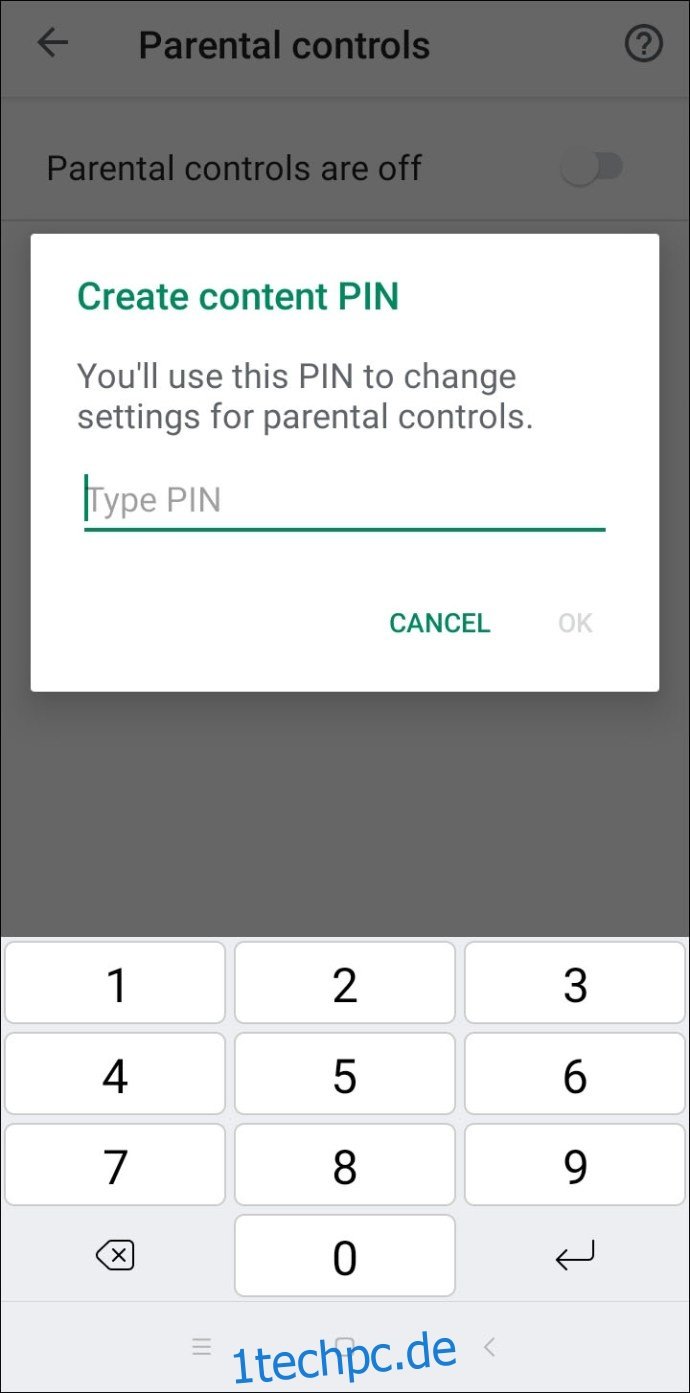The width and height of the screenshot is (690, 1393).
Task: Enter digit 9 on the keypad
Action: (x=575, y=1165)
